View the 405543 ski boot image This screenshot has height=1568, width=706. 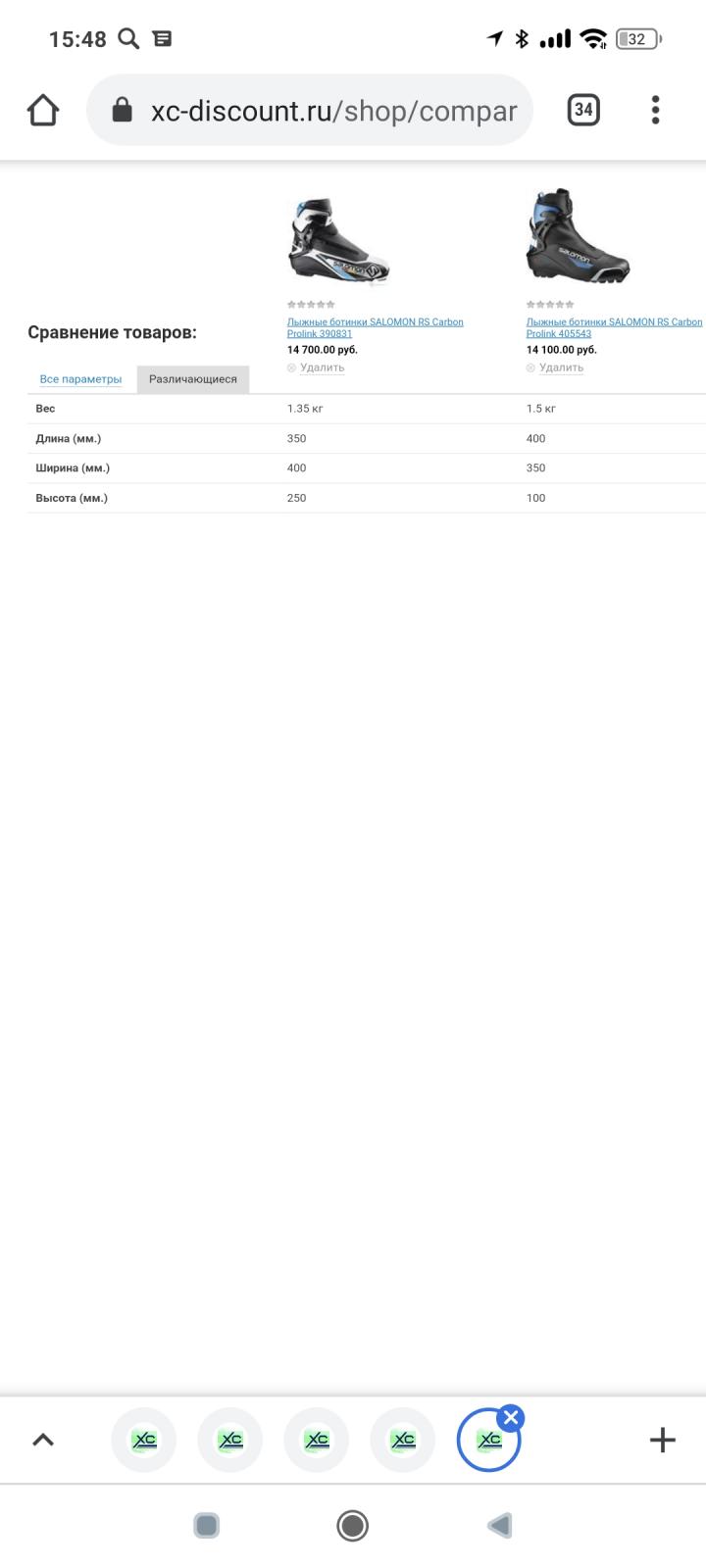point(578,236)
